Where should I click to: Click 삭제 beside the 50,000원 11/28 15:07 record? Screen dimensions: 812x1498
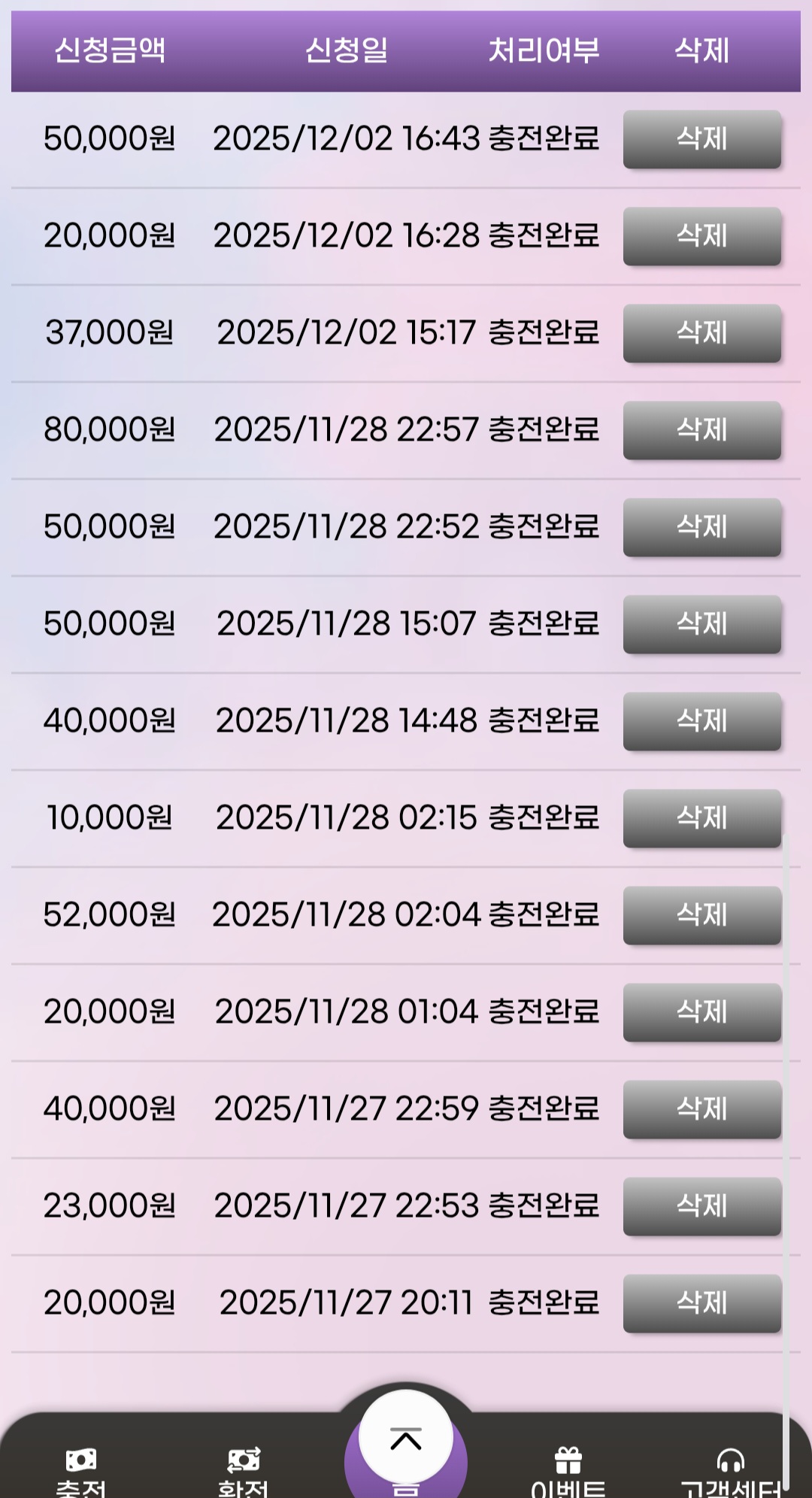[701, 624]
